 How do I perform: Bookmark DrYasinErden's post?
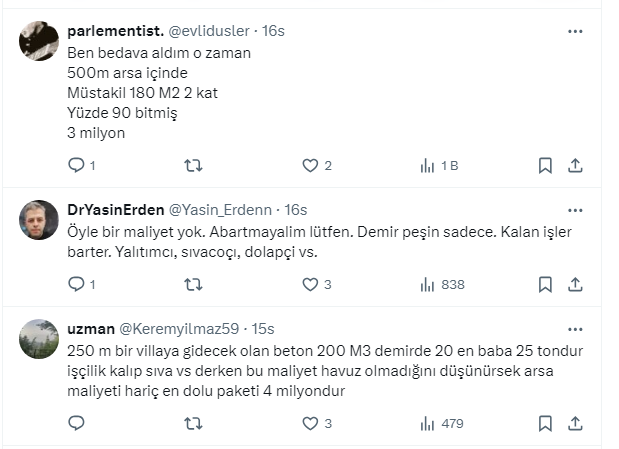pyautogui.click(x=545, y=284)
